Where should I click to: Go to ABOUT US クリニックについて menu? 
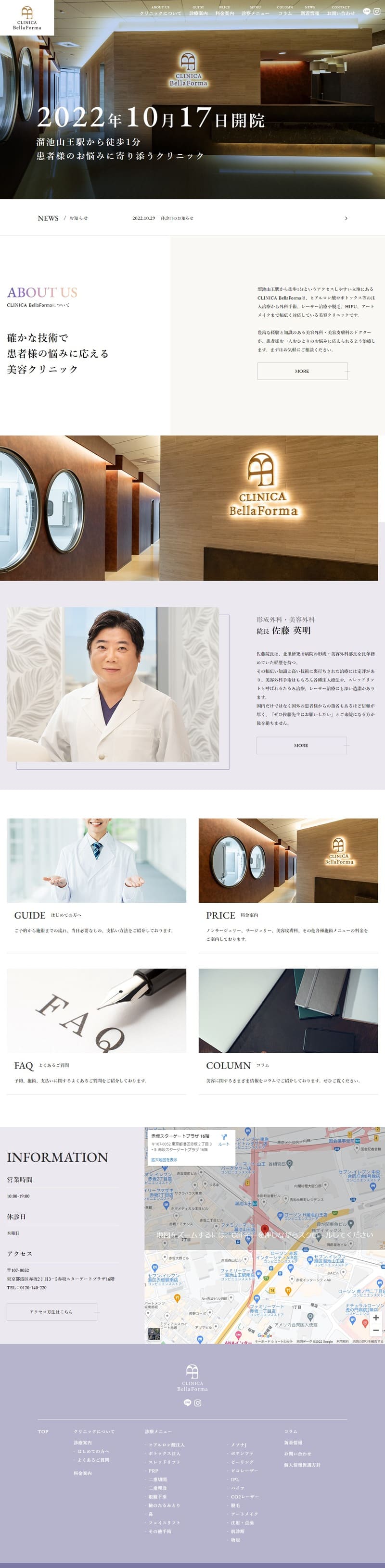(x=160, y=11)
